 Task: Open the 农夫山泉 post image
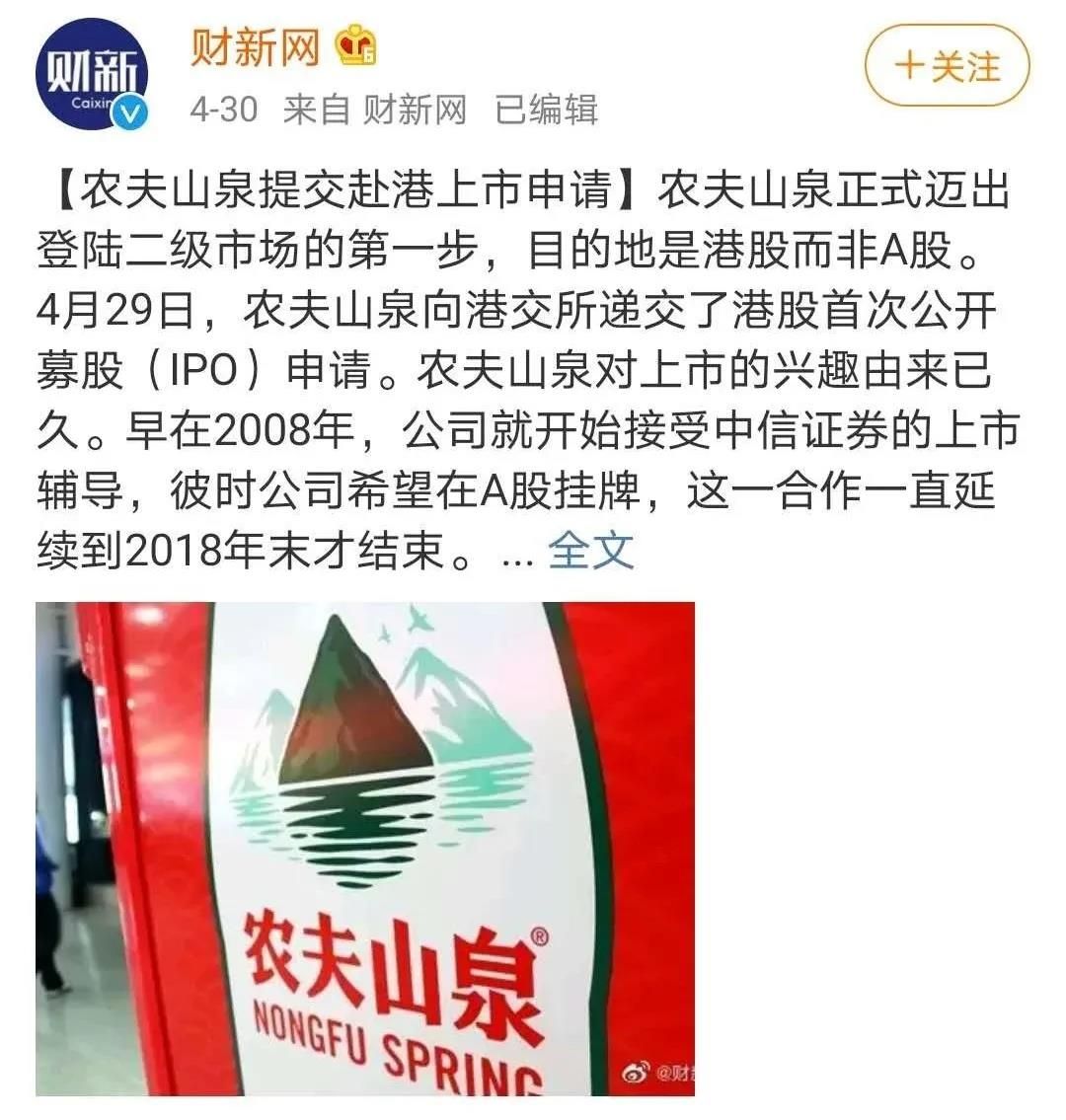(x=365, y=849)
